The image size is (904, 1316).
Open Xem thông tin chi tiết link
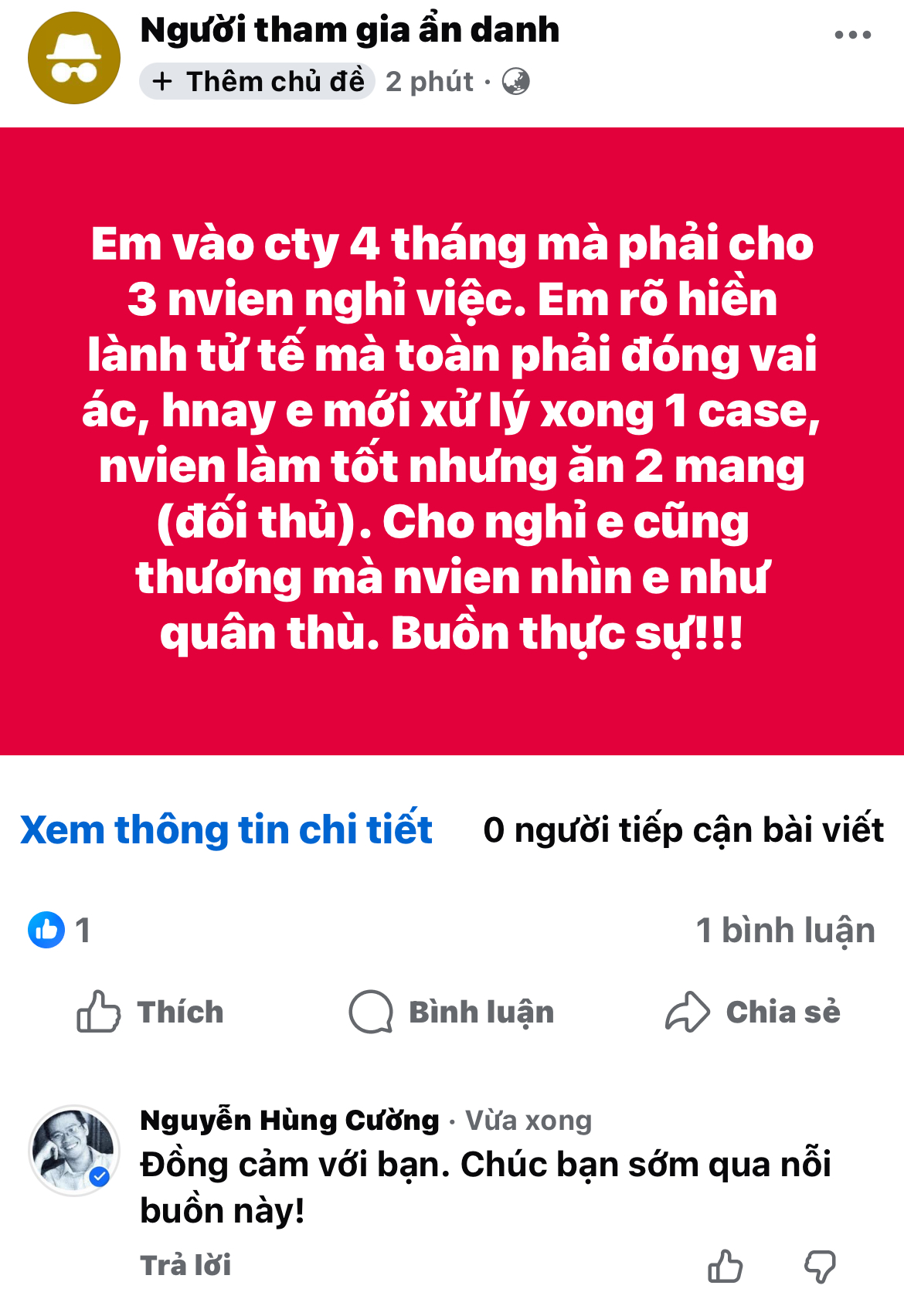pyautogui.click(x=226, y=830)
